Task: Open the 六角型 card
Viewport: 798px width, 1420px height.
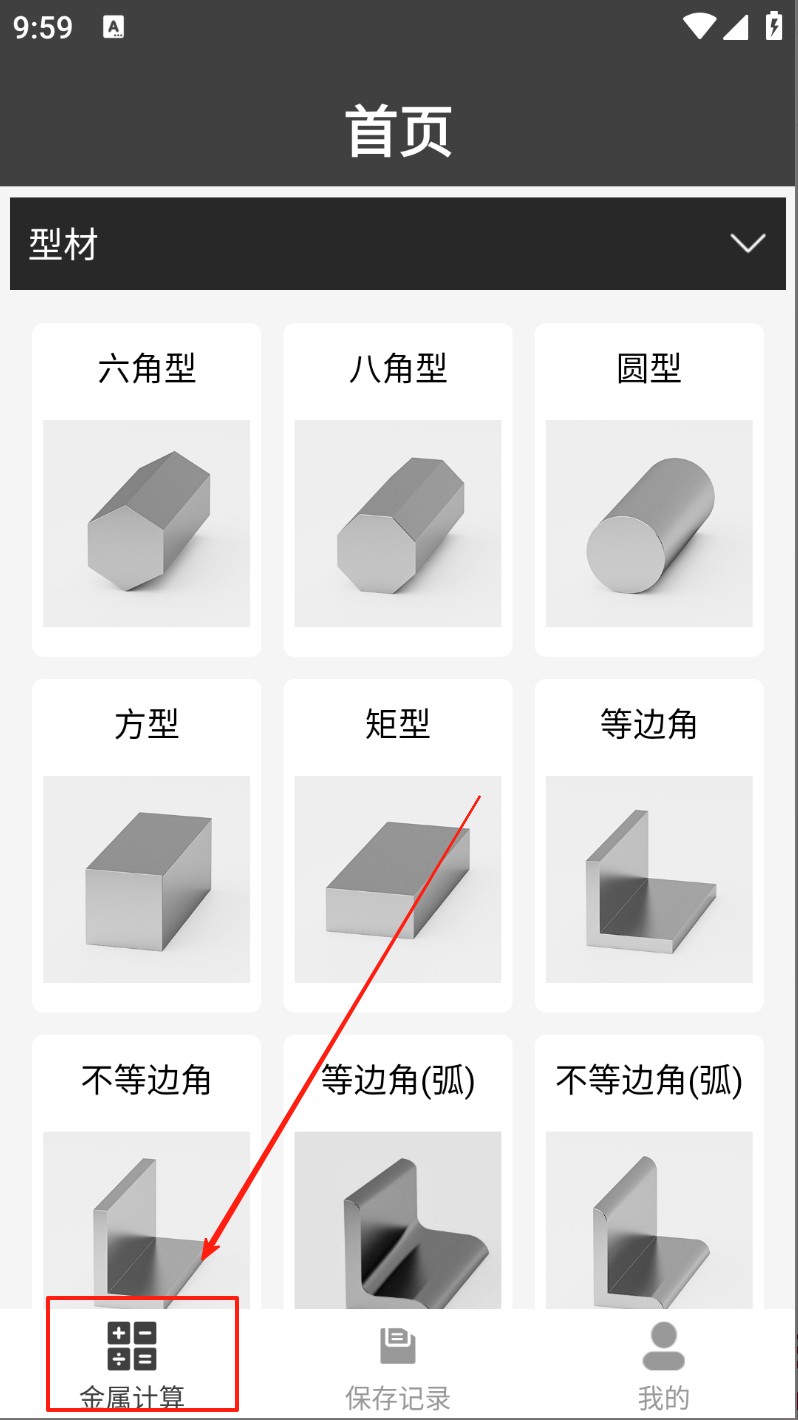Action: coord(147,490)
